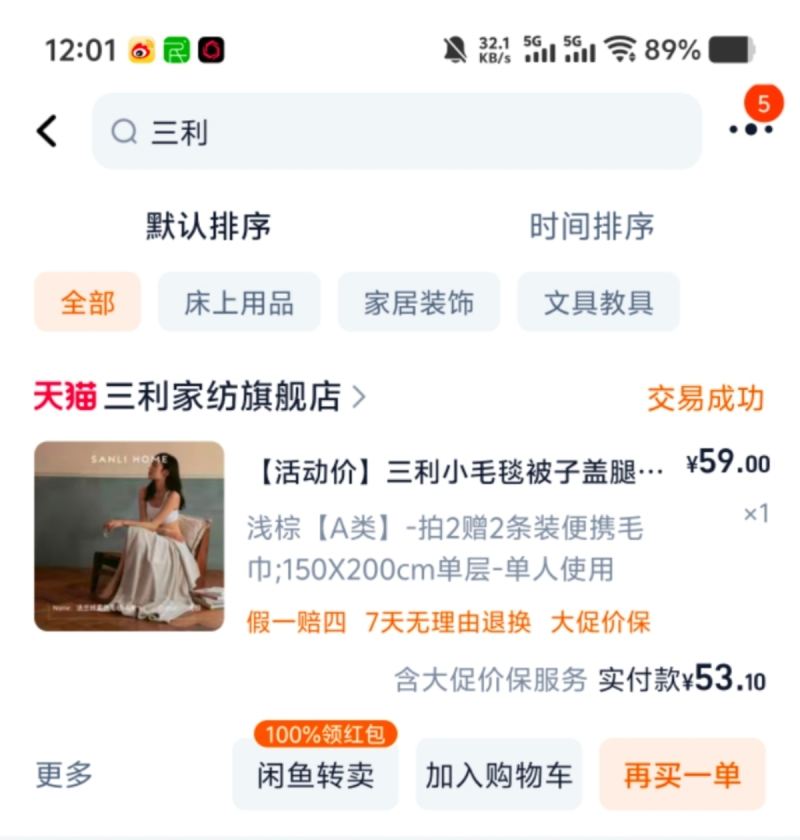Select the 全部 filter chip
Screen dimensions: 800x840
(x=88, y=302)
